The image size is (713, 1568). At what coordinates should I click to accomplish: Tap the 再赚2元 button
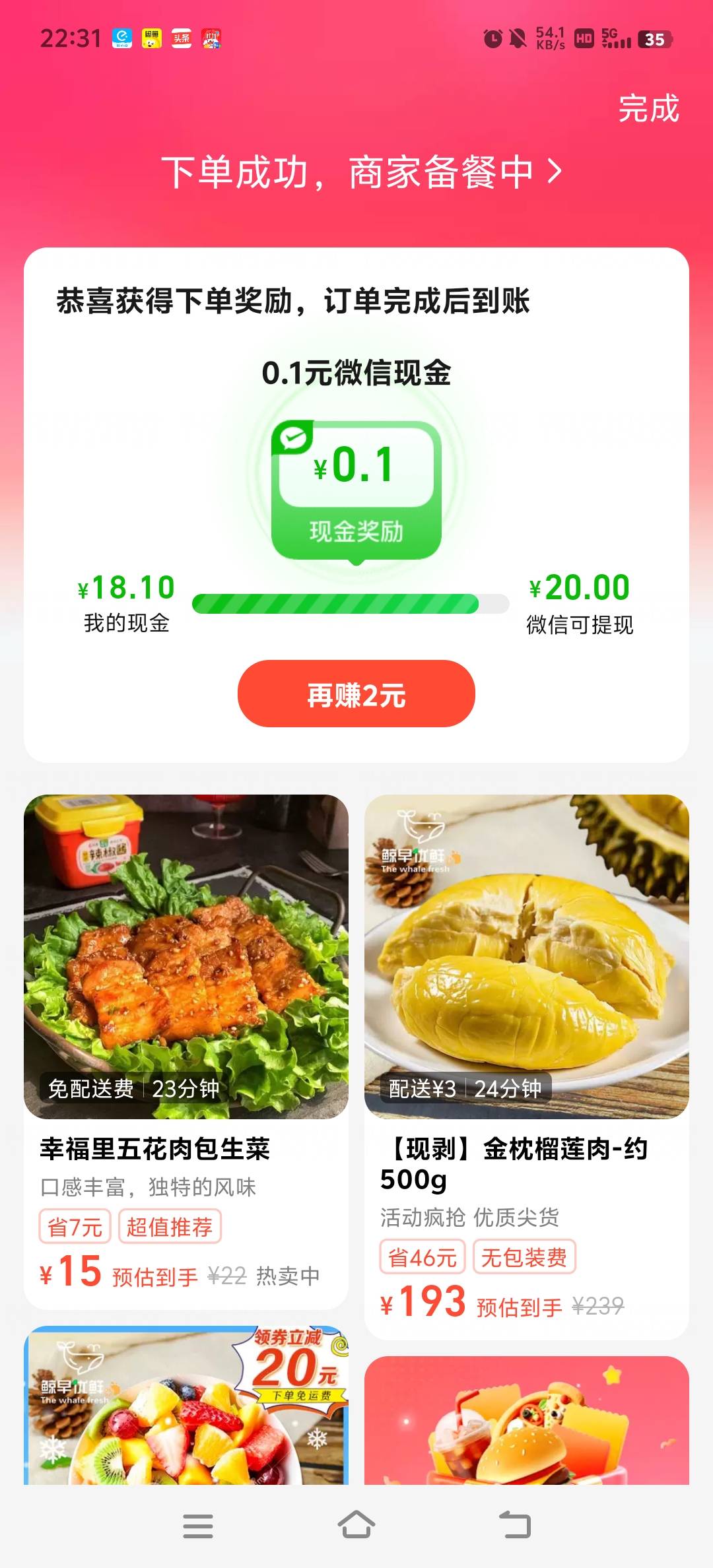tap(356, 694)
